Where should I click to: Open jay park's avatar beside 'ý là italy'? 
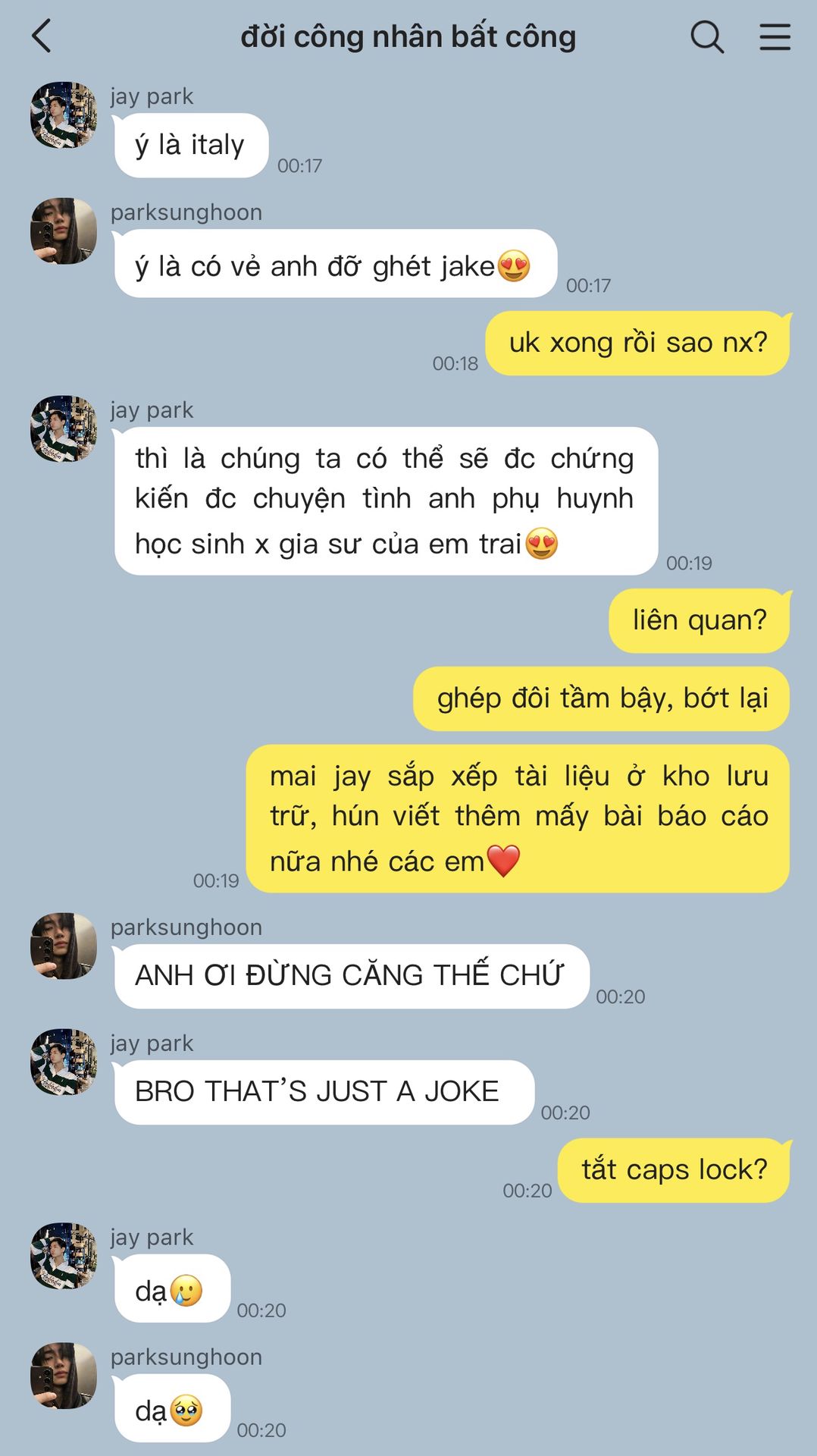64,115
